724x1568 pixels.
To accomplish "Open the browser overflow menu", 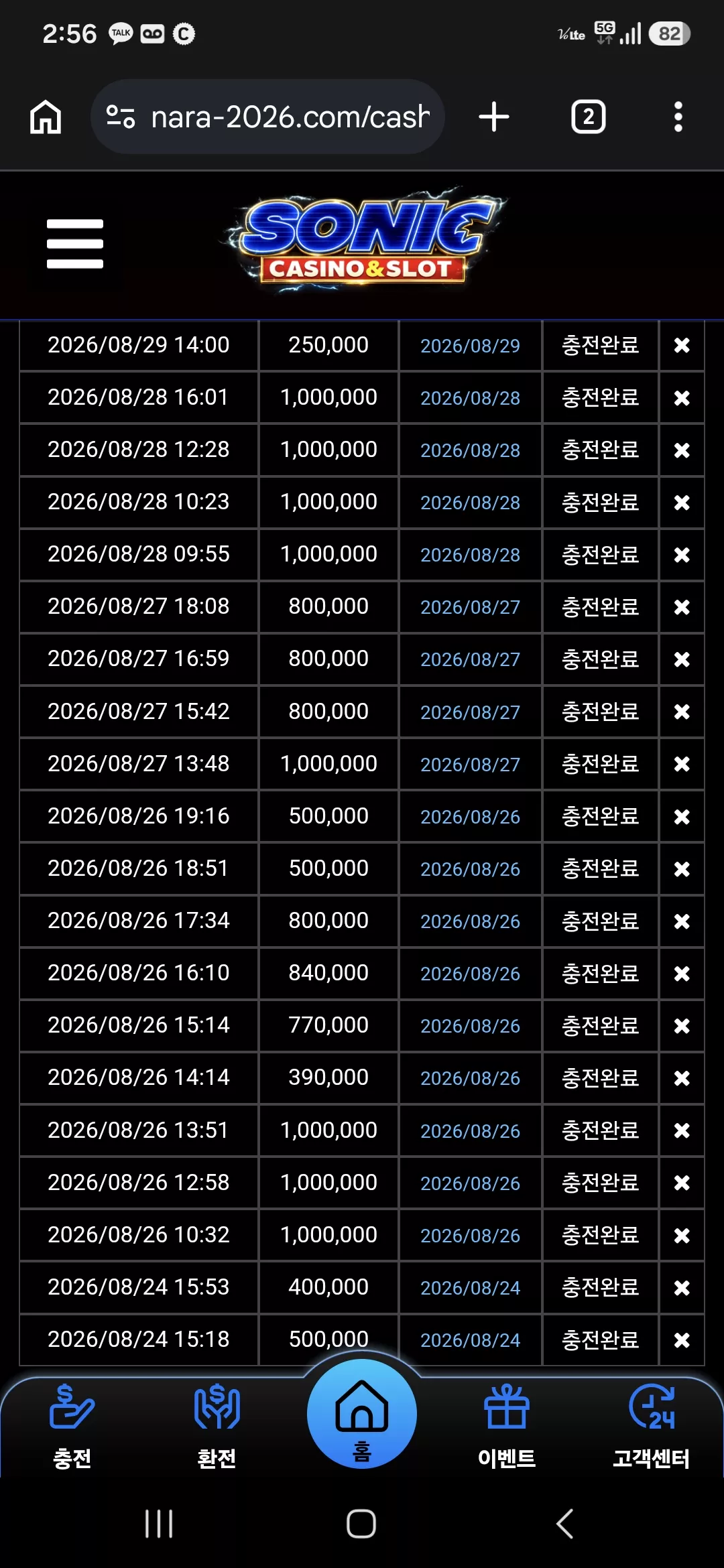I will point(678,117).
